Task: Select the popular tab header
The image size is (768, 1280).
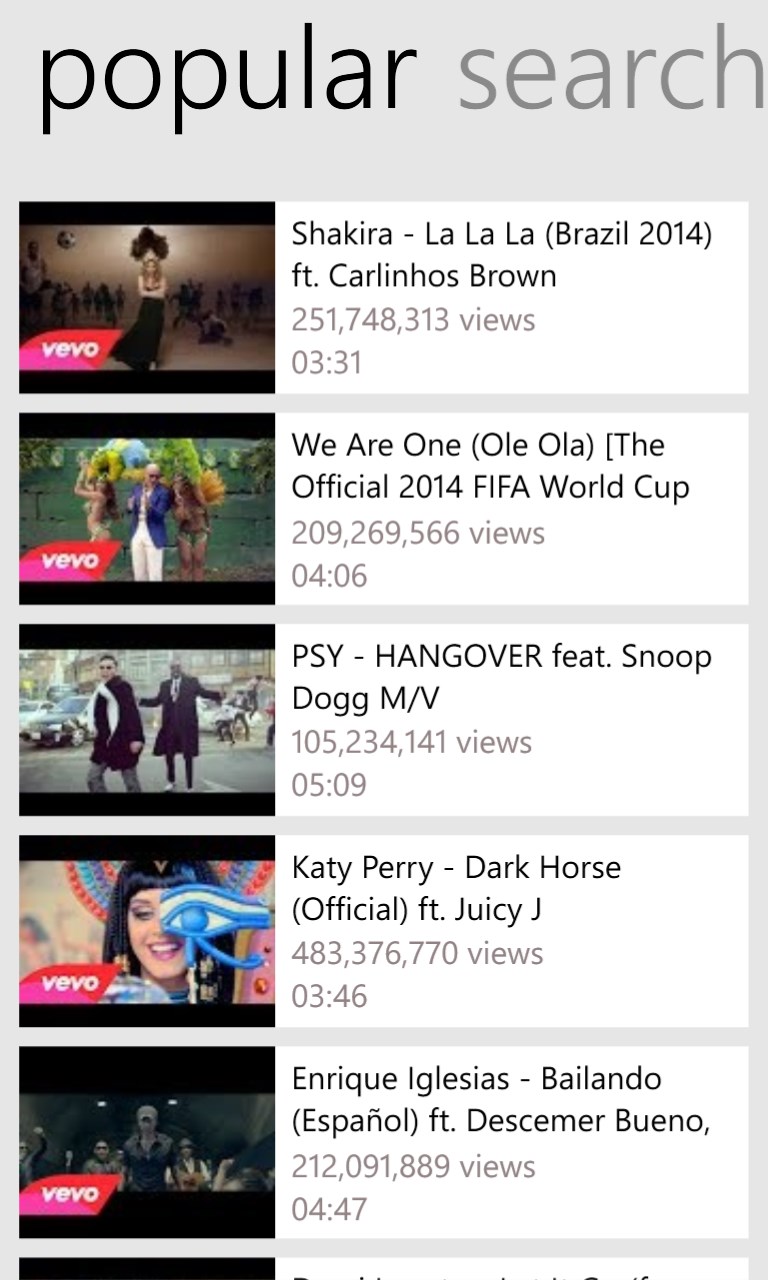Action: click(x=227, y=72)
